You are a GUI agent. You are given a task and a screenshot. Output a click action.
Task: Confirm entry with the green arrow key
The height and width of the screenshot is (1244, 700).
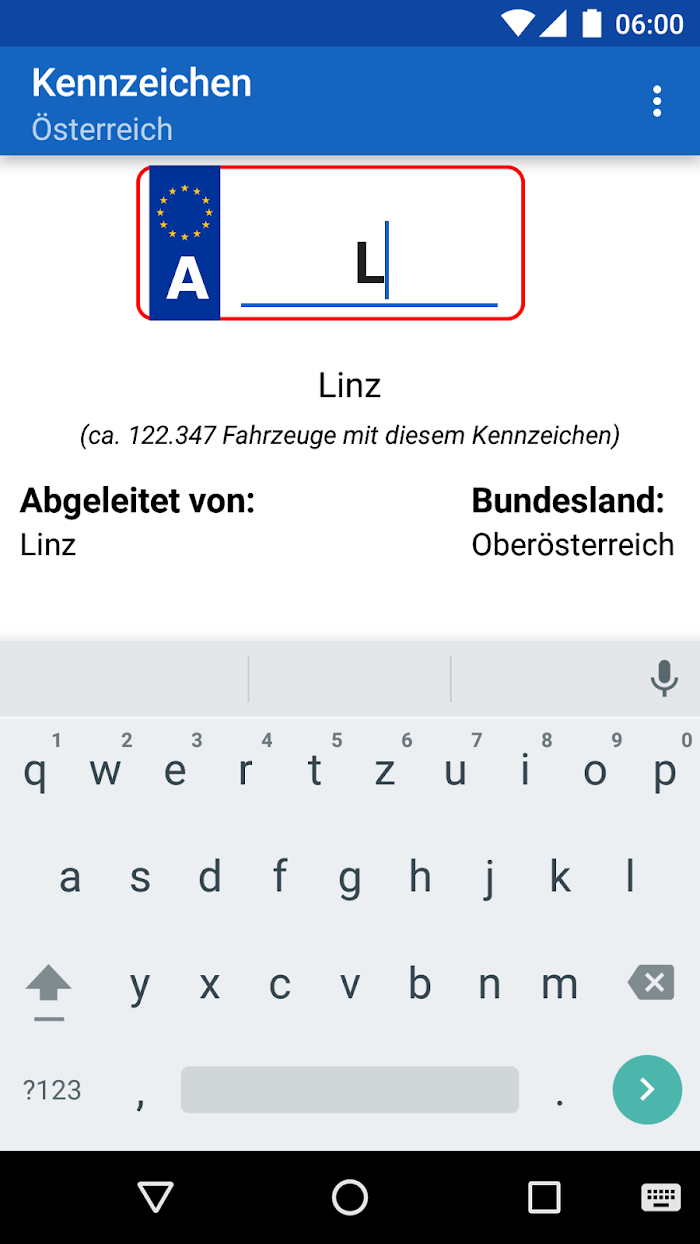point(647,1090)
